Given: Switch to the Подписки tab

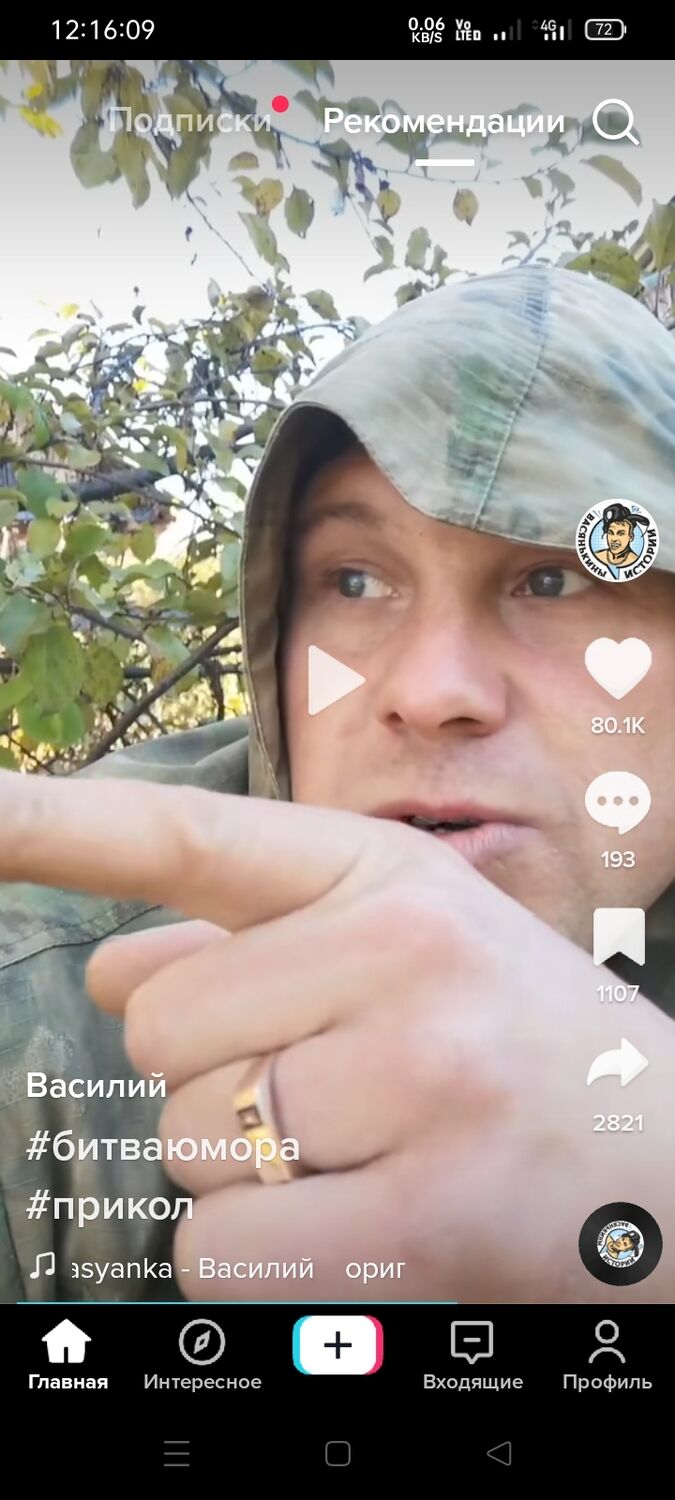Looking at the screenshot, I should pos(190,122).
